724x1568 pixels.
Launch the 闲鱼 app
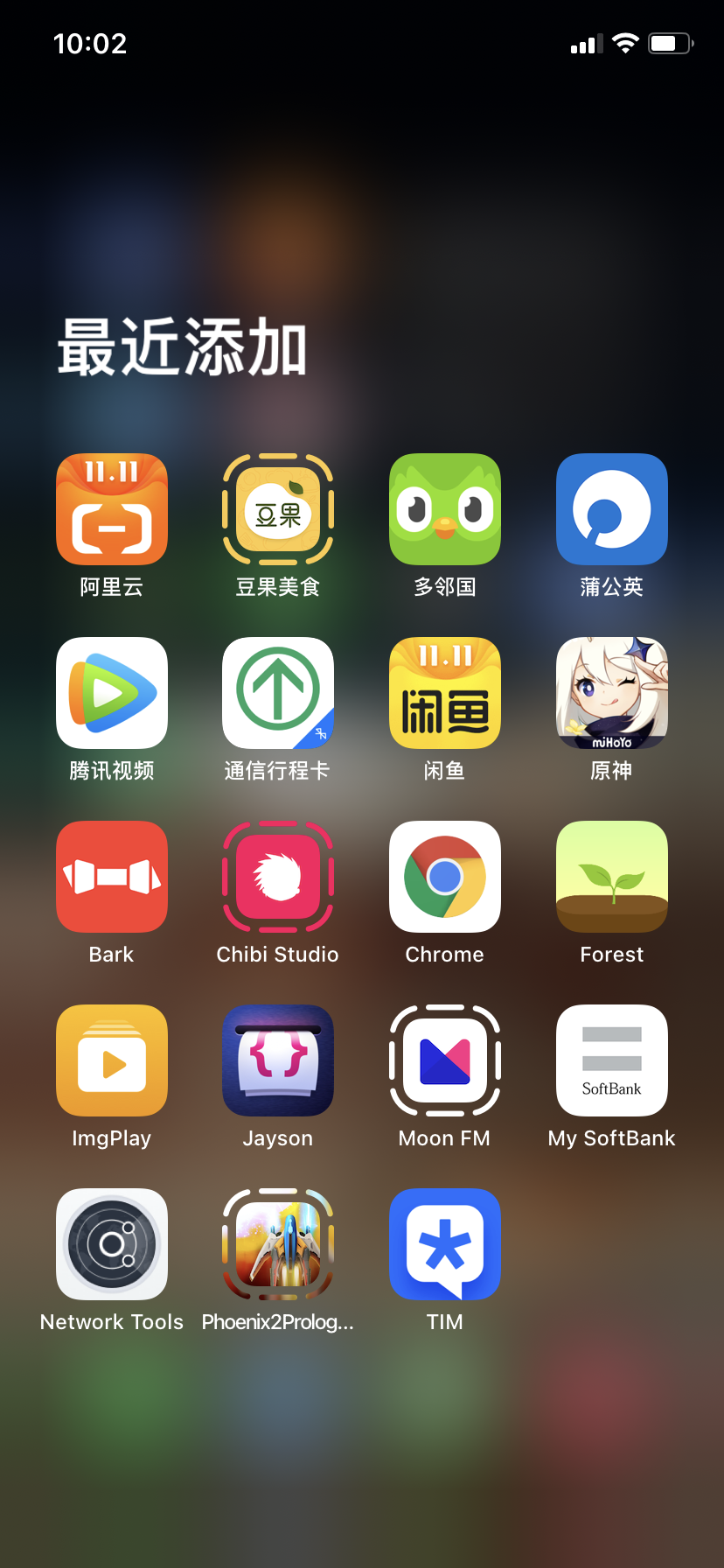click(445, 693)
